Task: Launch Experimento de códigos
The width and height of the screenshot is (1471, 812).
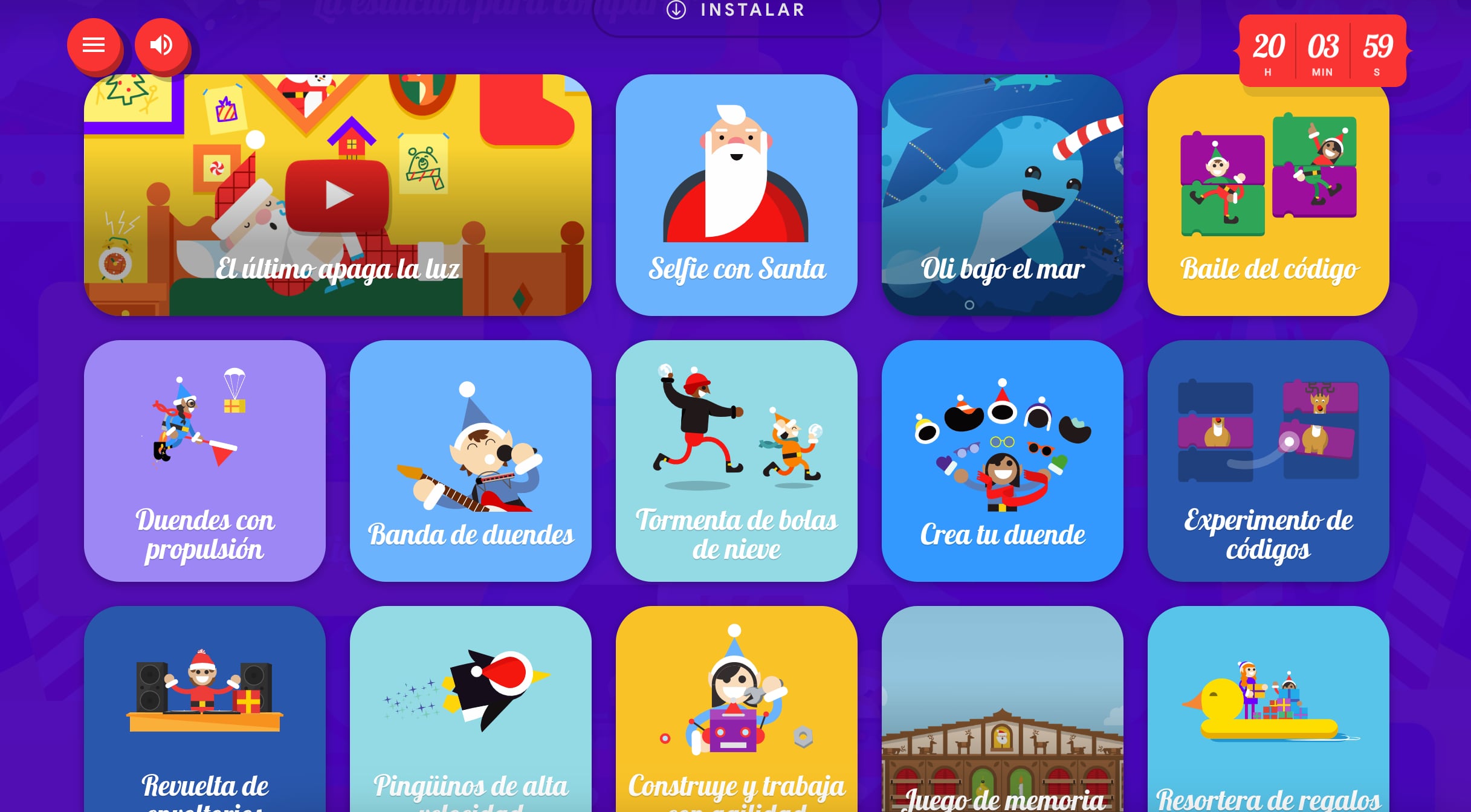Action: pos(1268,460)
